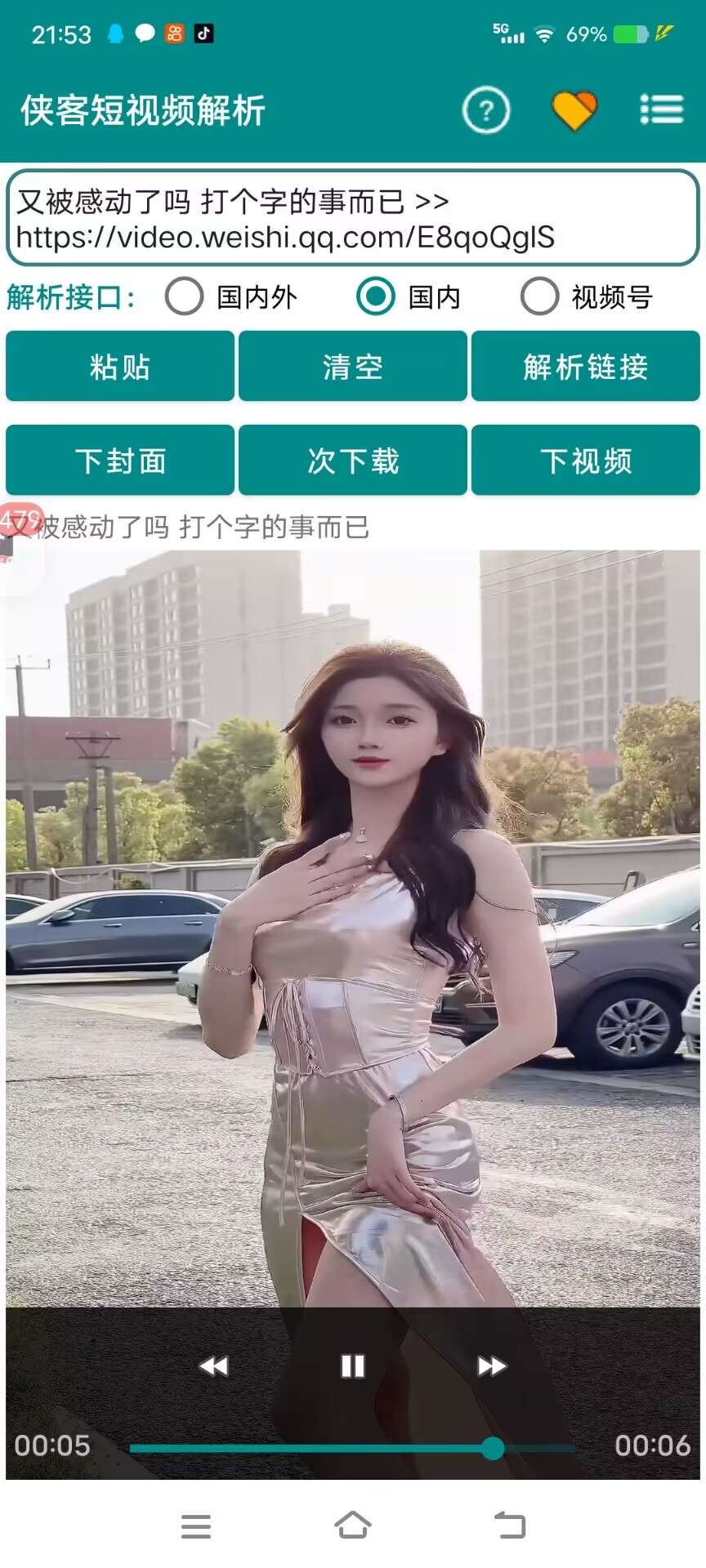Tap the 粘贴 paste button

pos(120,367)
